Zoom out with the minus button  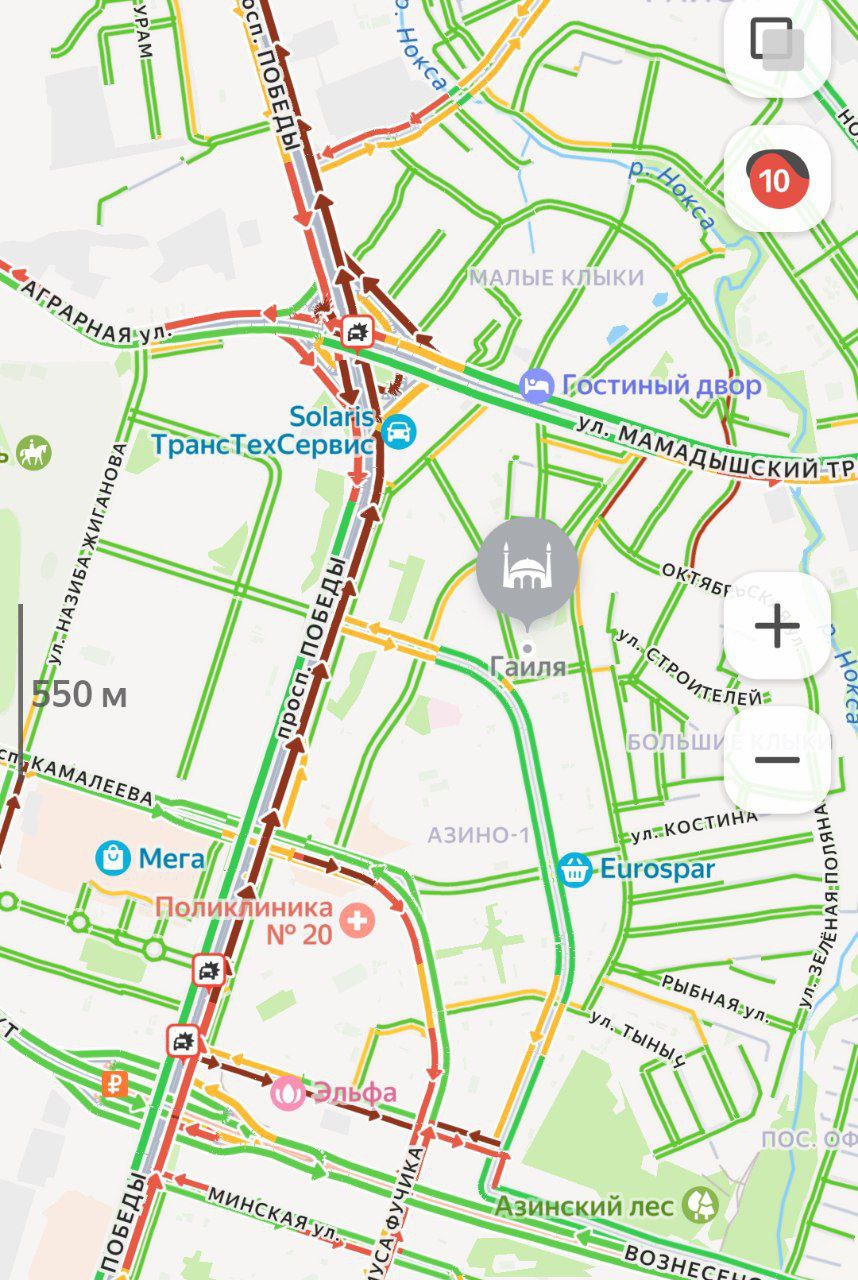pos(777,759)
